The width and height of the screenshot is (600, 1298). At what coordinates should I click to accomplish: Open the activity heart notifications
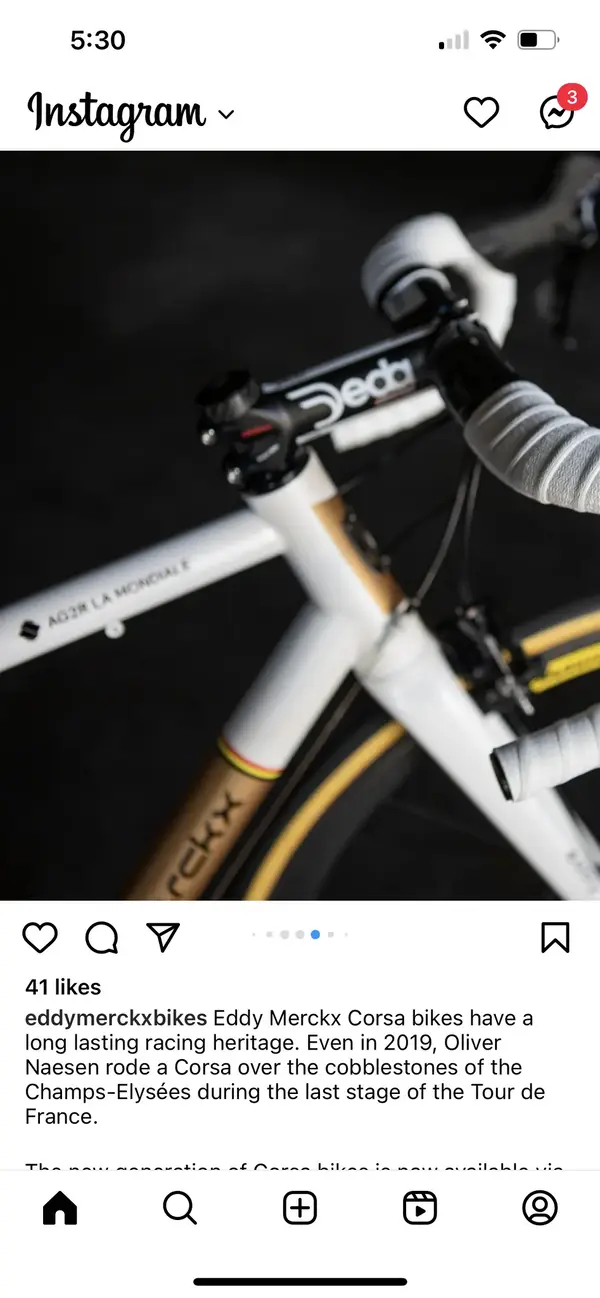(x=481, y=113)
